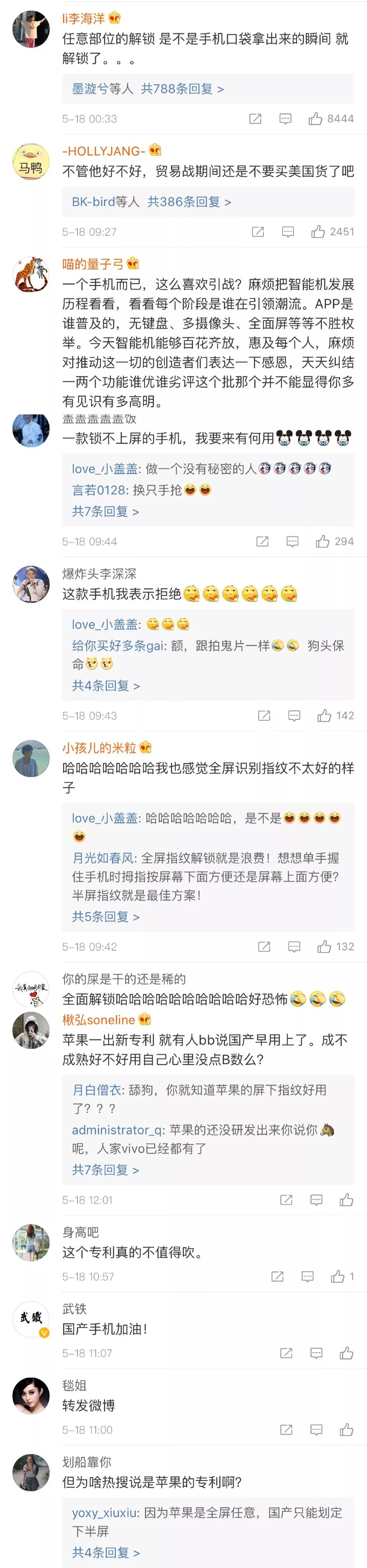Like 爆炸头李深深's comment
The image size is (367, 1568).
(x=324, y=715)
